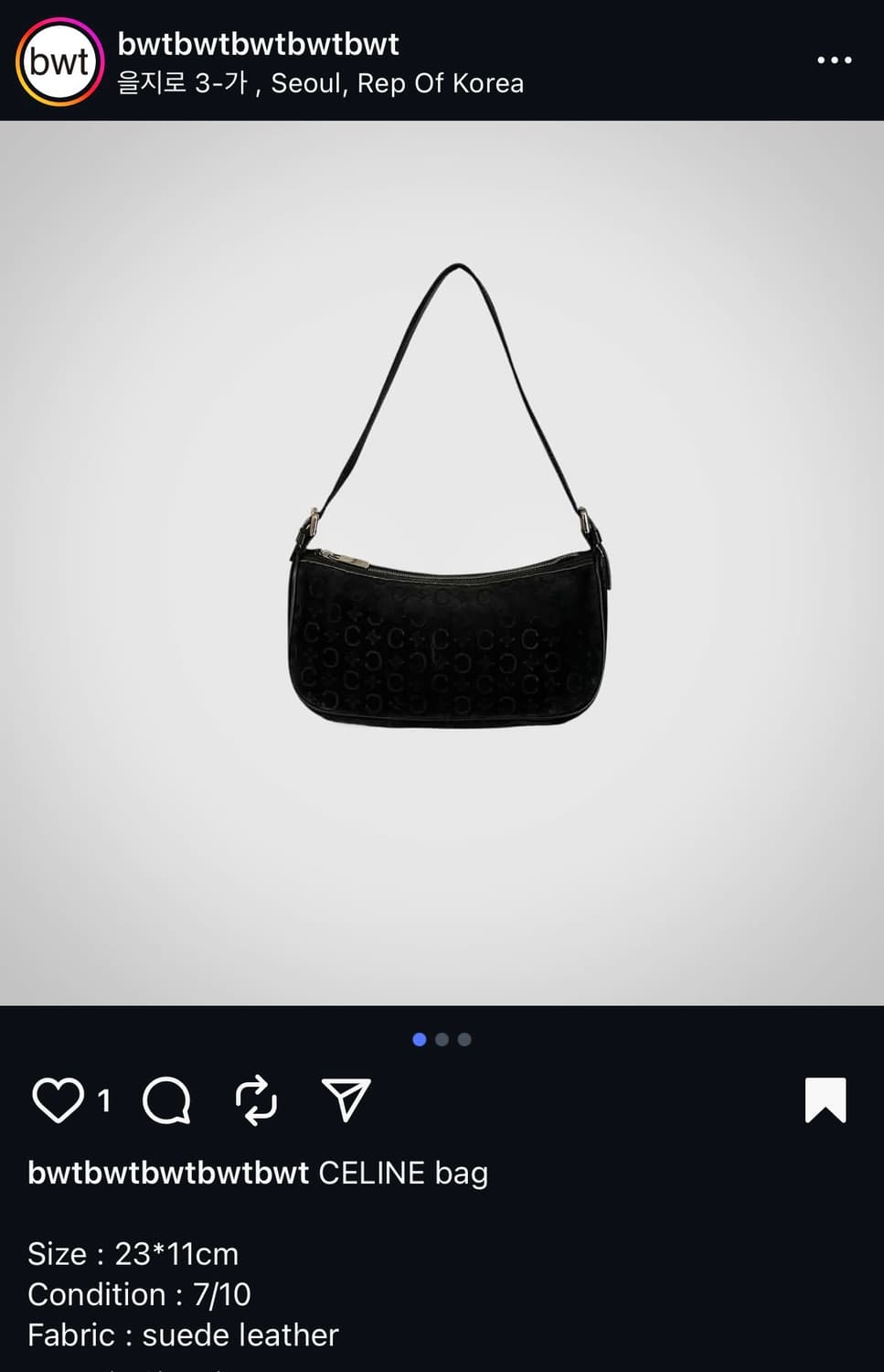Tap the blue carousel dot indicator
The image size is (884, 1372).
tap(420, 1039)
